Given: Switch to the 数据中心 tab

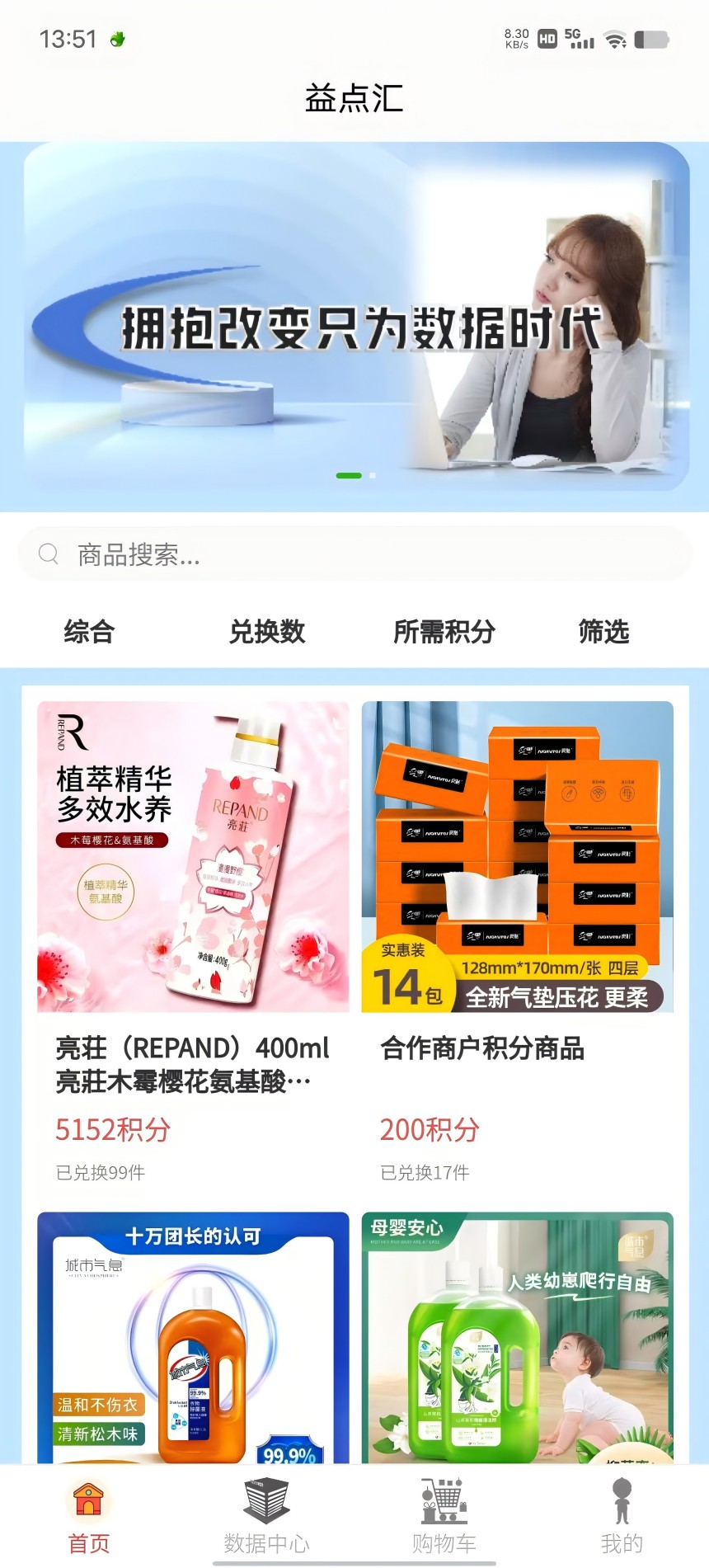Looking at the screenshot, I should click(x=266, y=1516).
